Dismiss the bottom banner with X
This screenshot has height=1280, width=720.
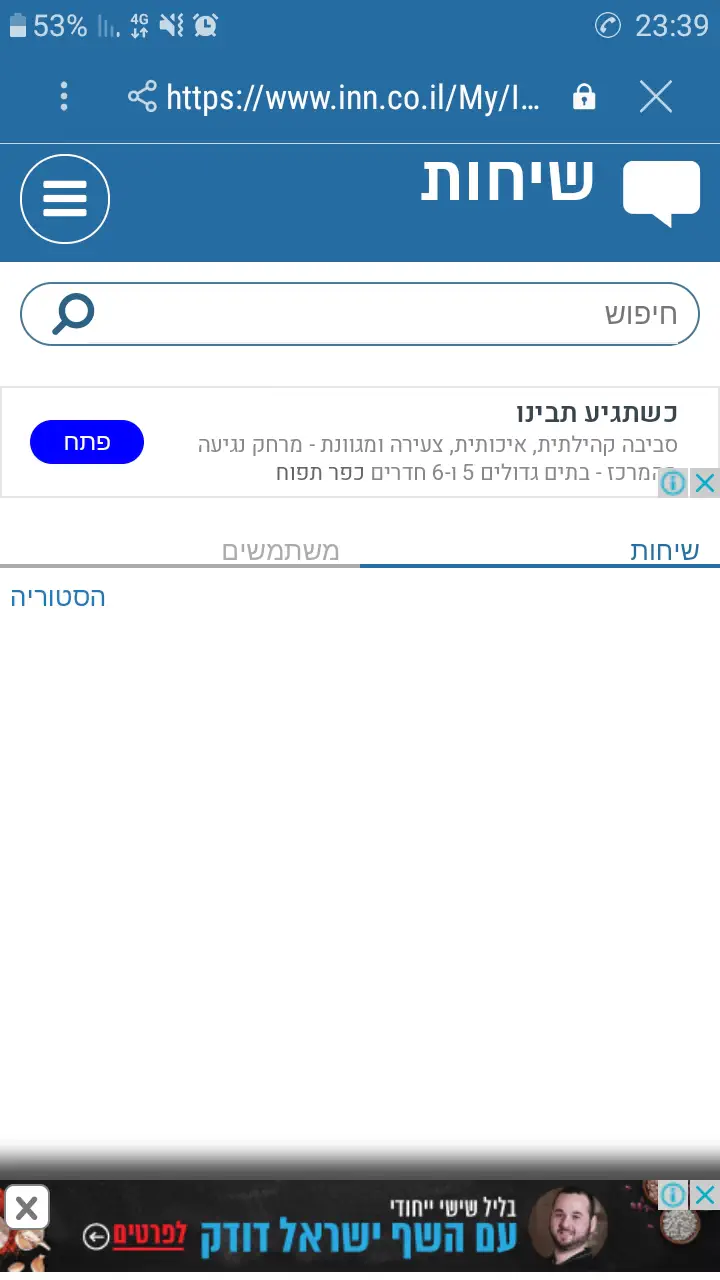26,1208
